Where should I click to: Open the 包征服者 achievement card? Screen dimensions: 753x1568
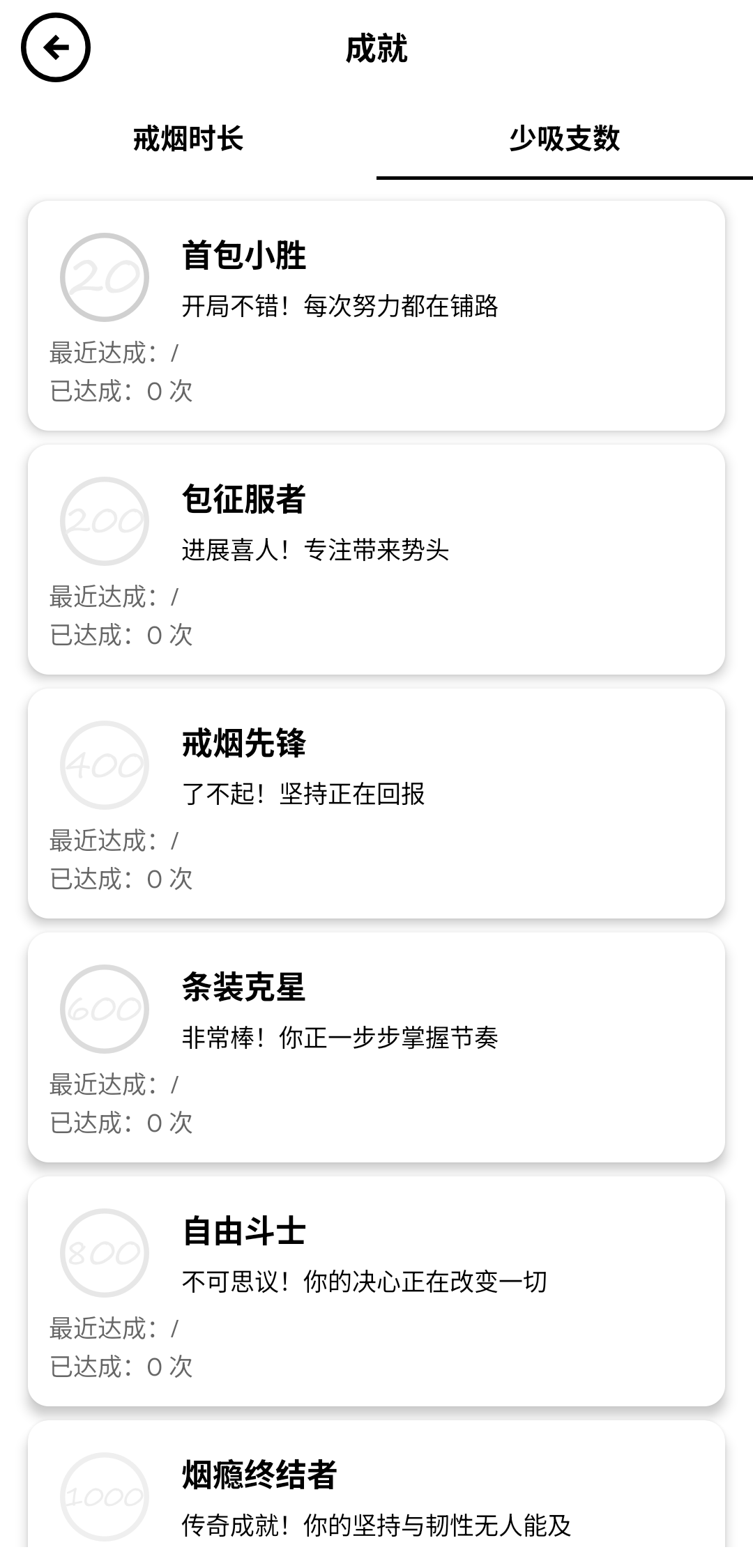pos(376,560)
